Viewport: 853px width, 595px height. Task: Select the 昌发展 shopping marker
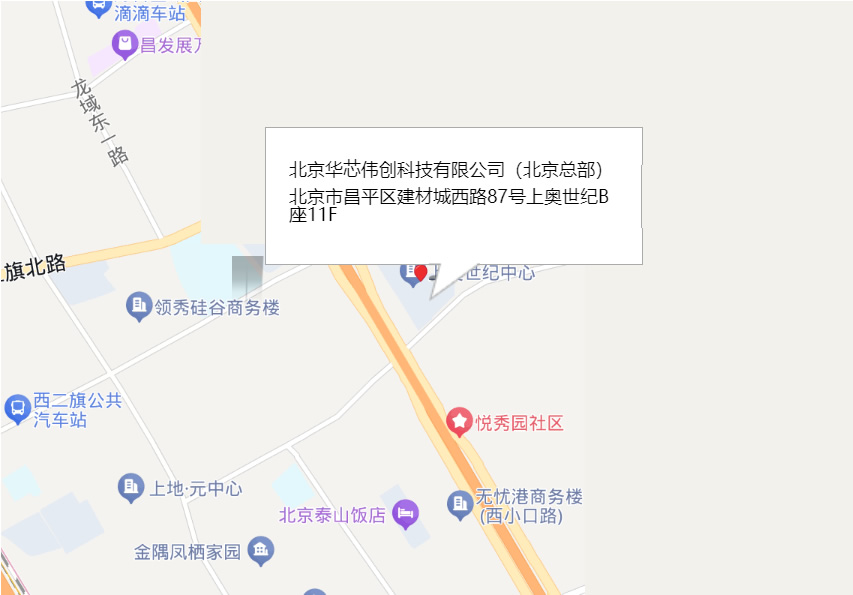click(124, 43)
